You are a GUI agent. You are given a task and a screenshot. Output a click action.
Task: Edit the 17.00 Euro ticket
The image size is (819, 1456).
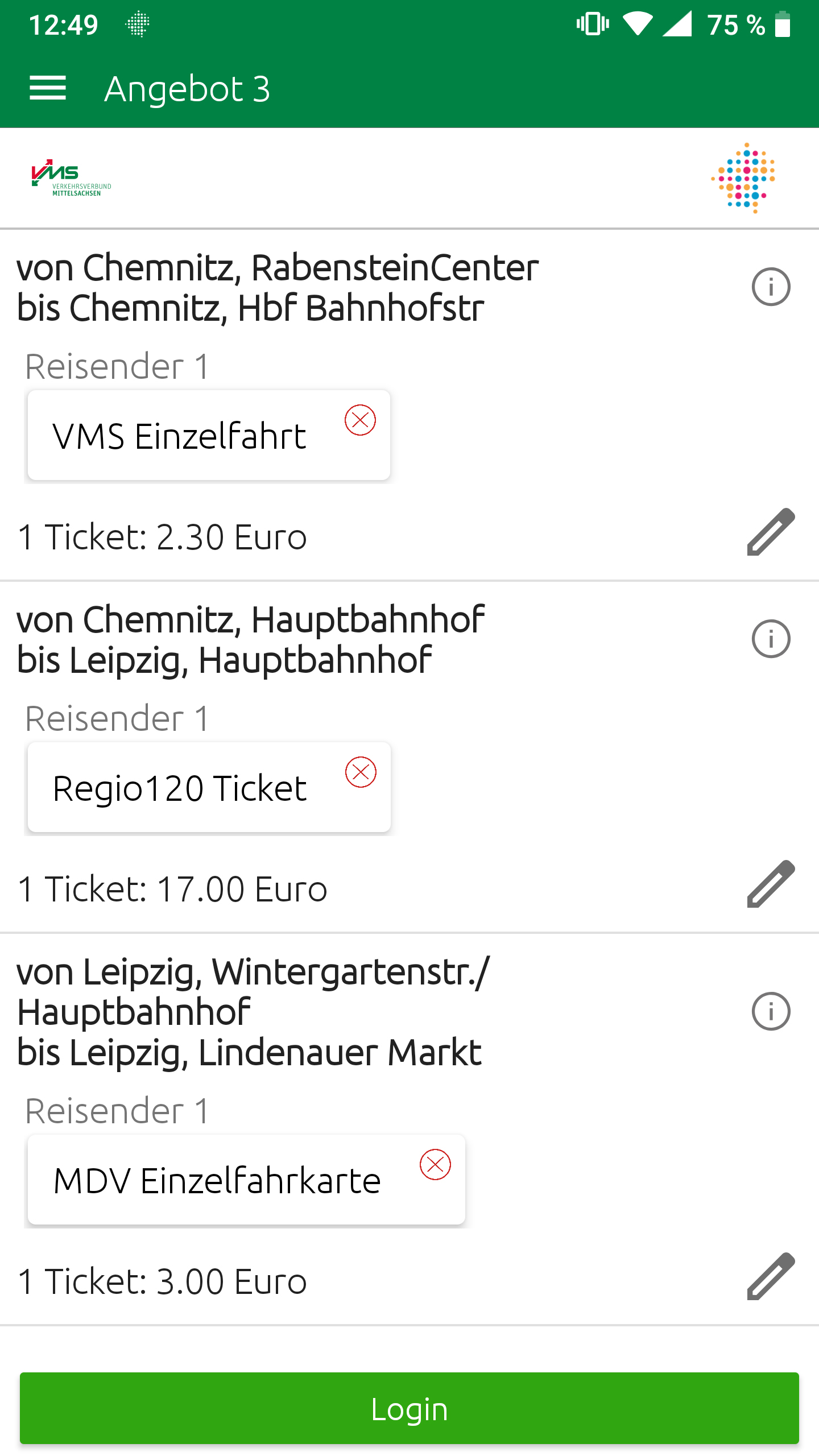pyautogui.click(x=771, y=884)
